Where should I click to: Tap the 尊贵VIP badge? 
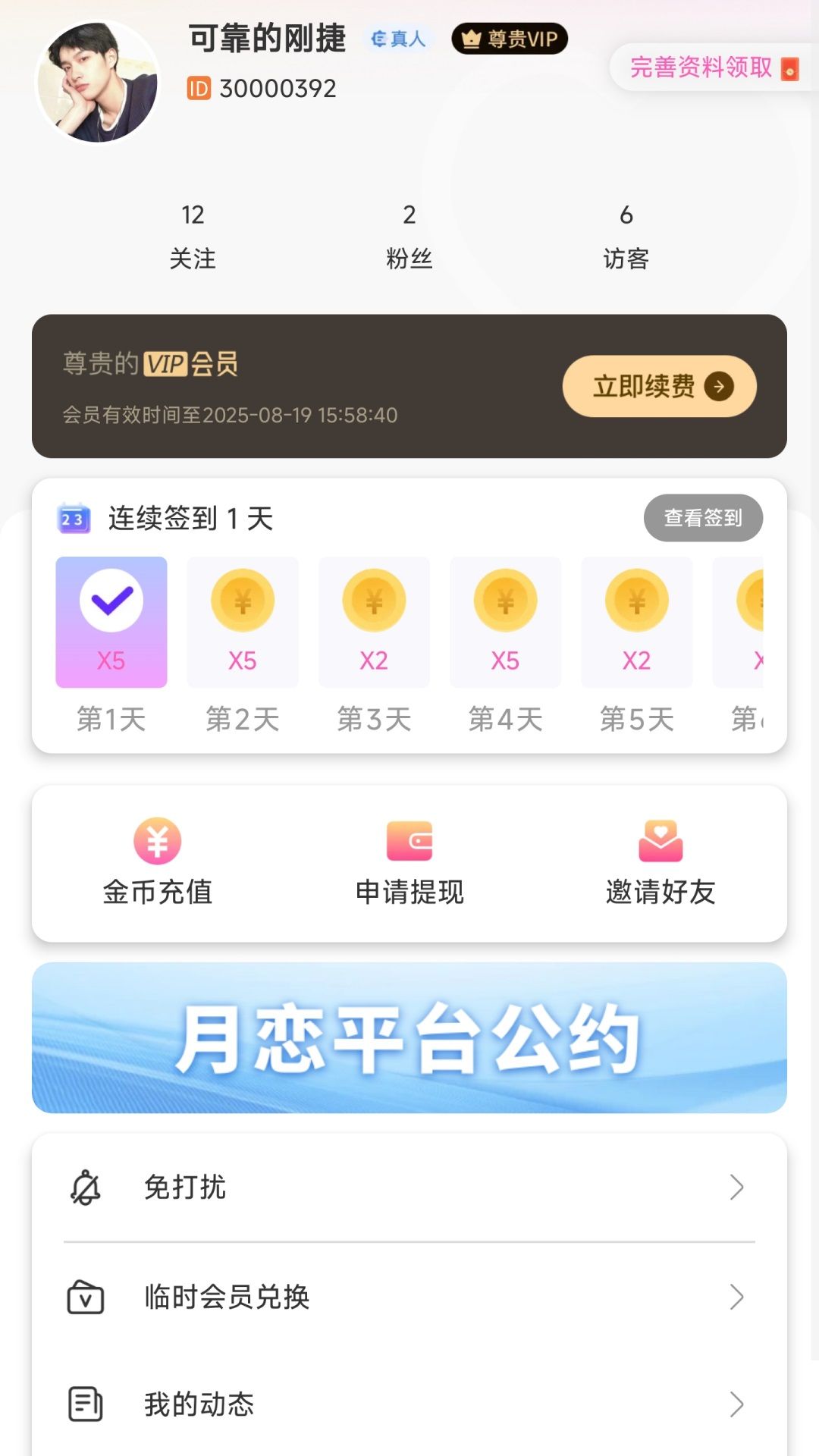coord(510,39)
